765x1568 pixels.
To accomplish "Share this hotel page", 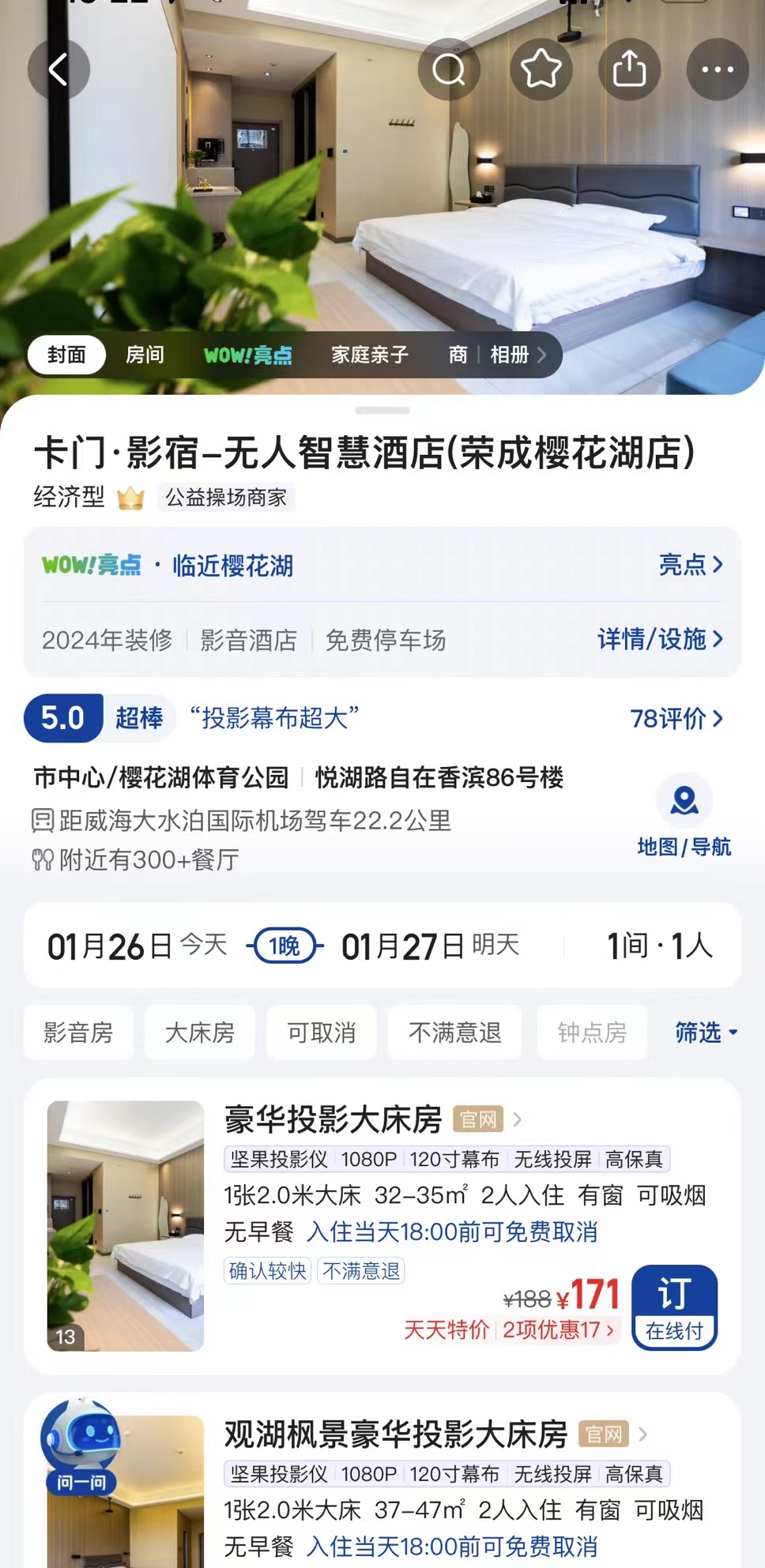I will pos(629,70).
